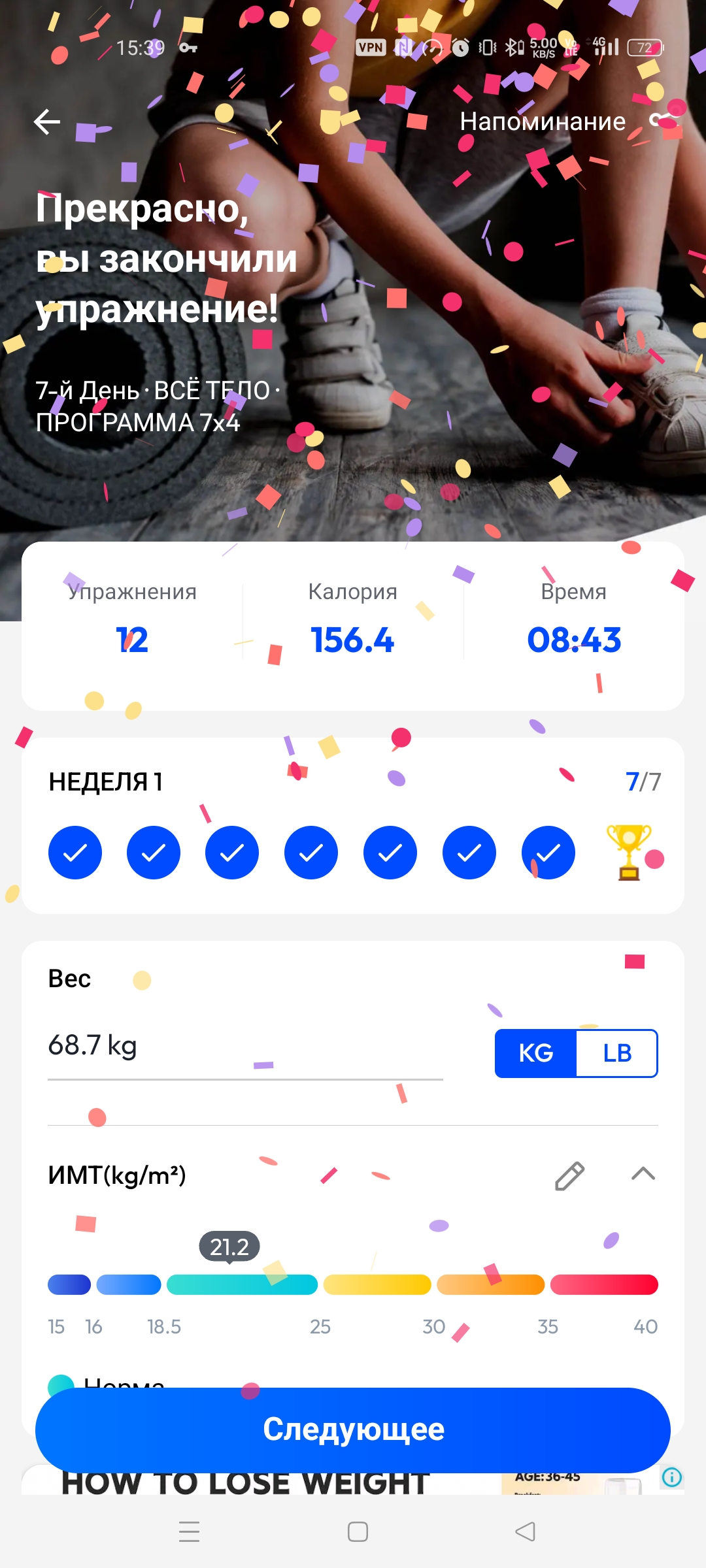This screenshot has height=1568, width=706.
Task: Collapse the ИМТ section
Action: pyautogui.click(x=643, y=1174)
